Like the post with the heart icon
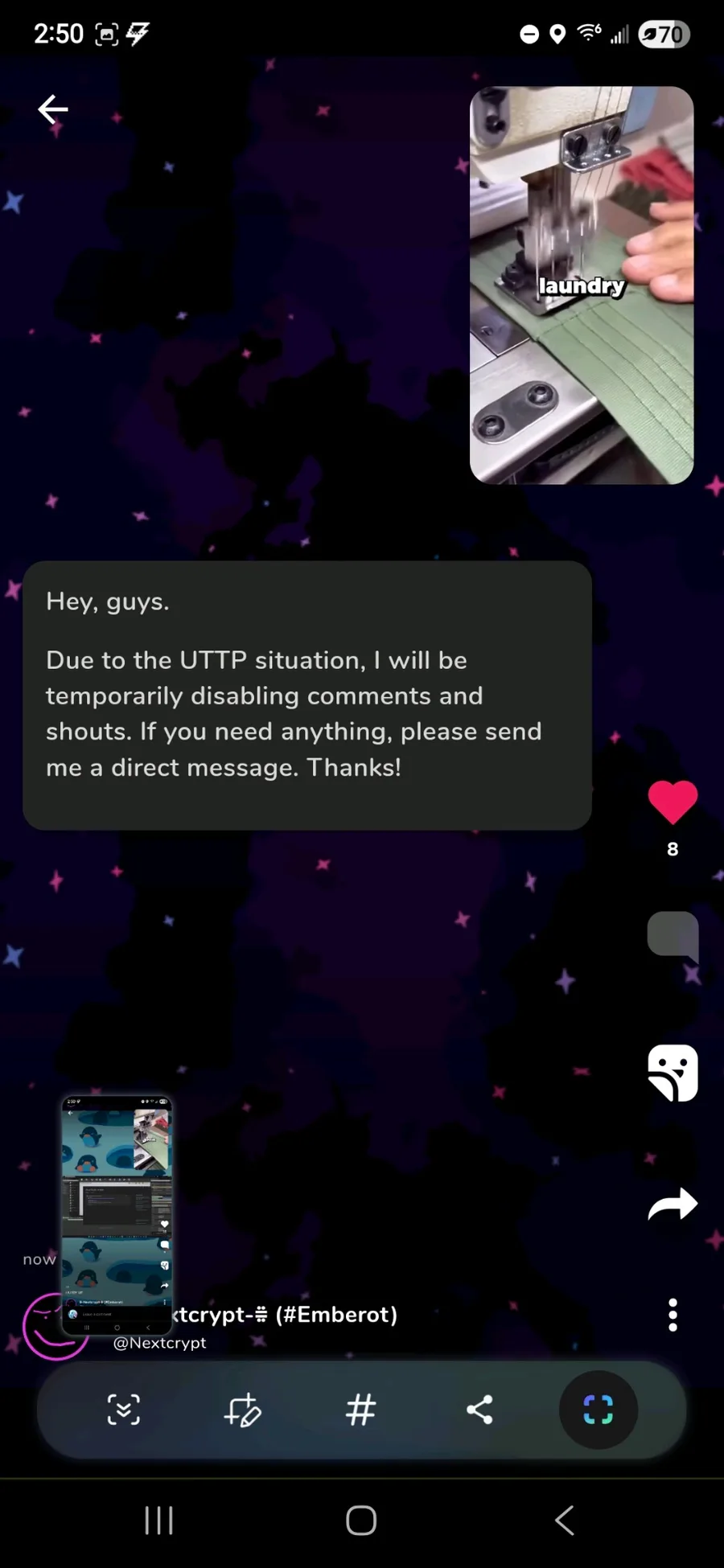724x1568 pixels. click(x=673, y=802)
